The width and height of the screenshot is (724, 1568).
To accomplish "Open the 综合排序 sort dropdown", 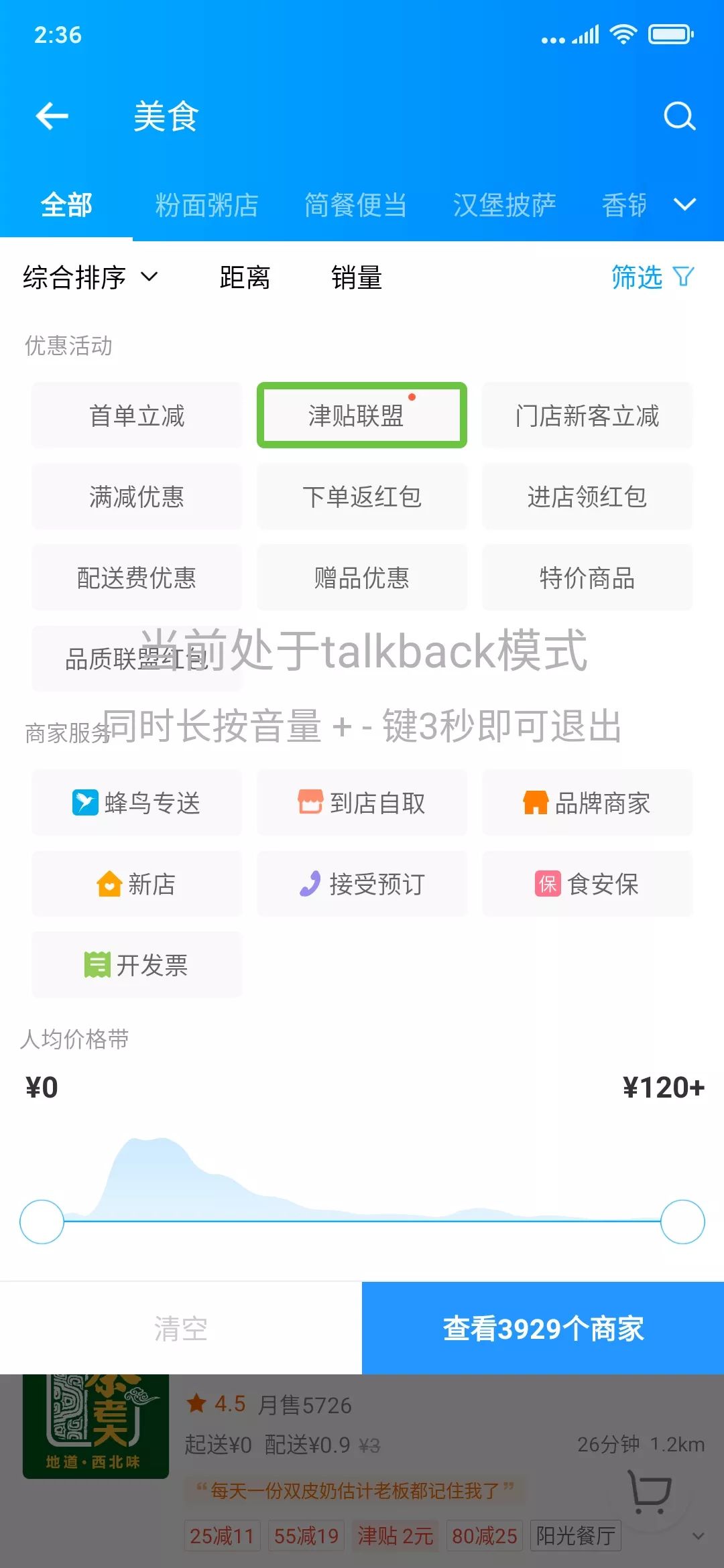I will 90,277.
